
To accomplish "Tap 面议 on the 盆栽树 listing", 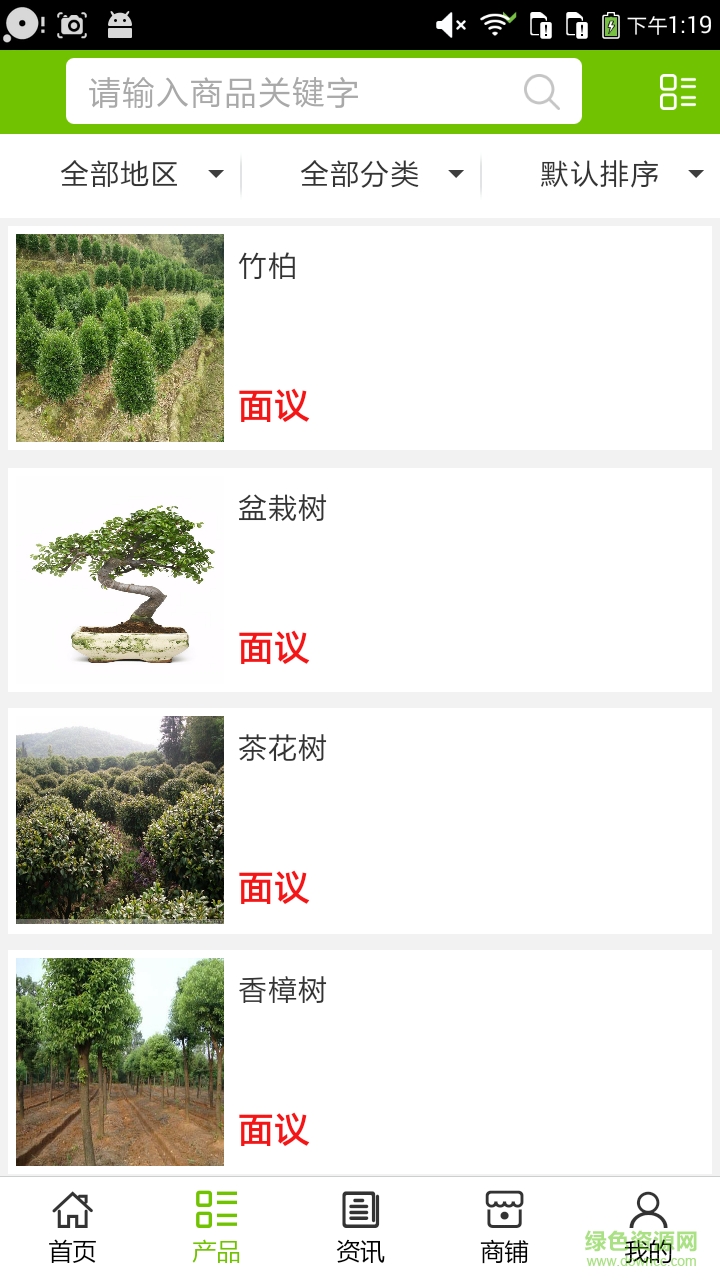I will click(273, 648).
